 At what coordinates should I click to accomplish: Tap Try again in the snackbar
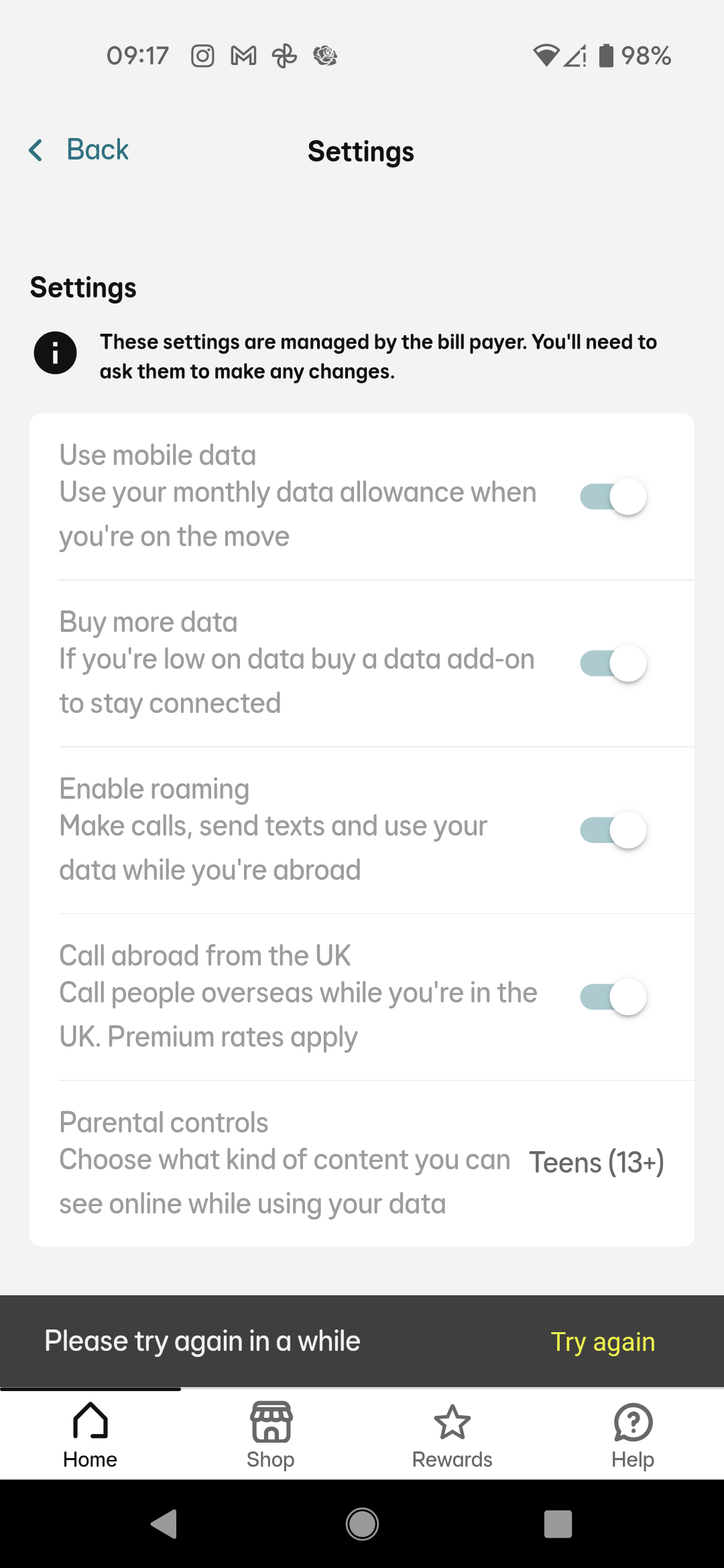click(x=603, y=1342)
